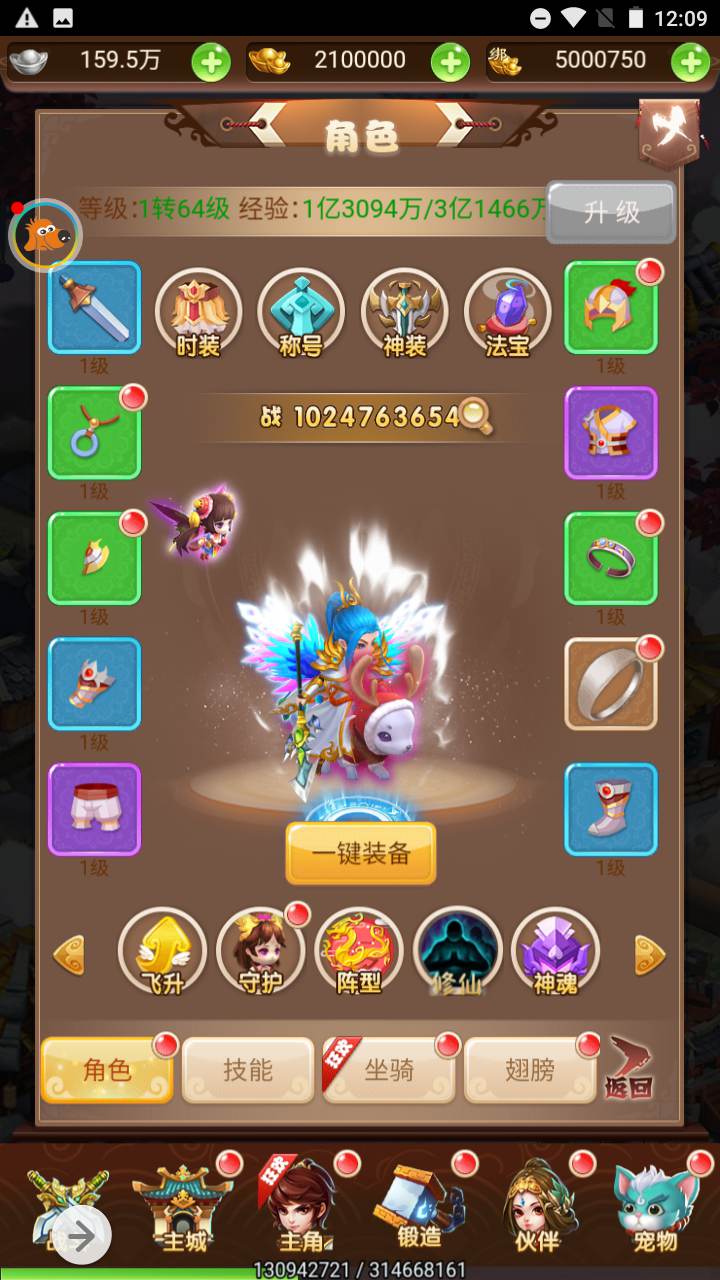
Task: Open the 时装 costume icon
Action: 198,313
